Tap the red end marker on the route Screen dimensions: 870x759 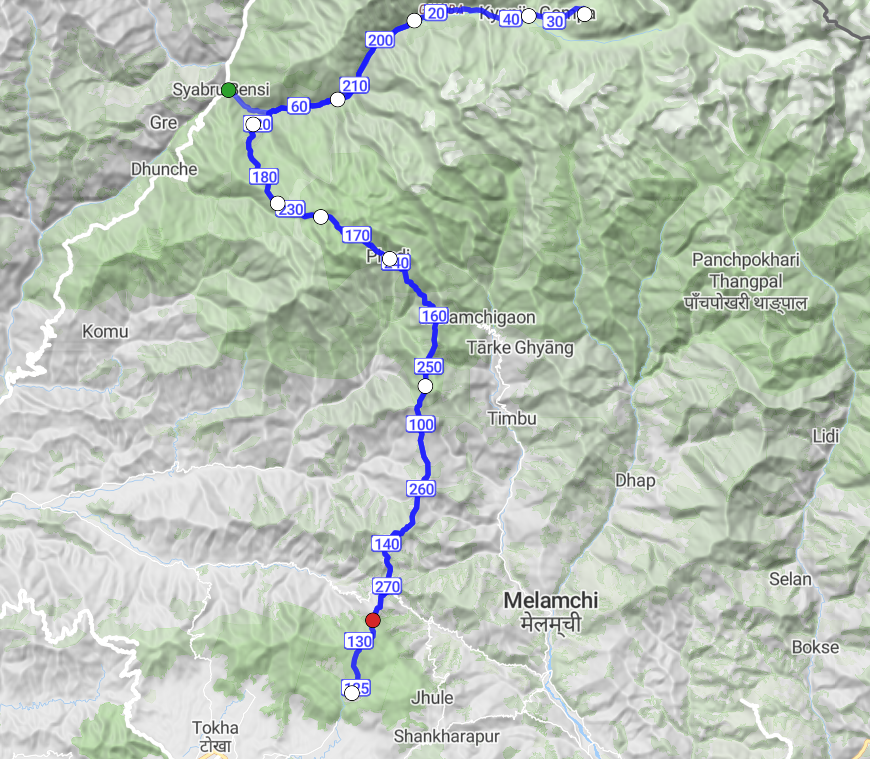click(373, 620)
